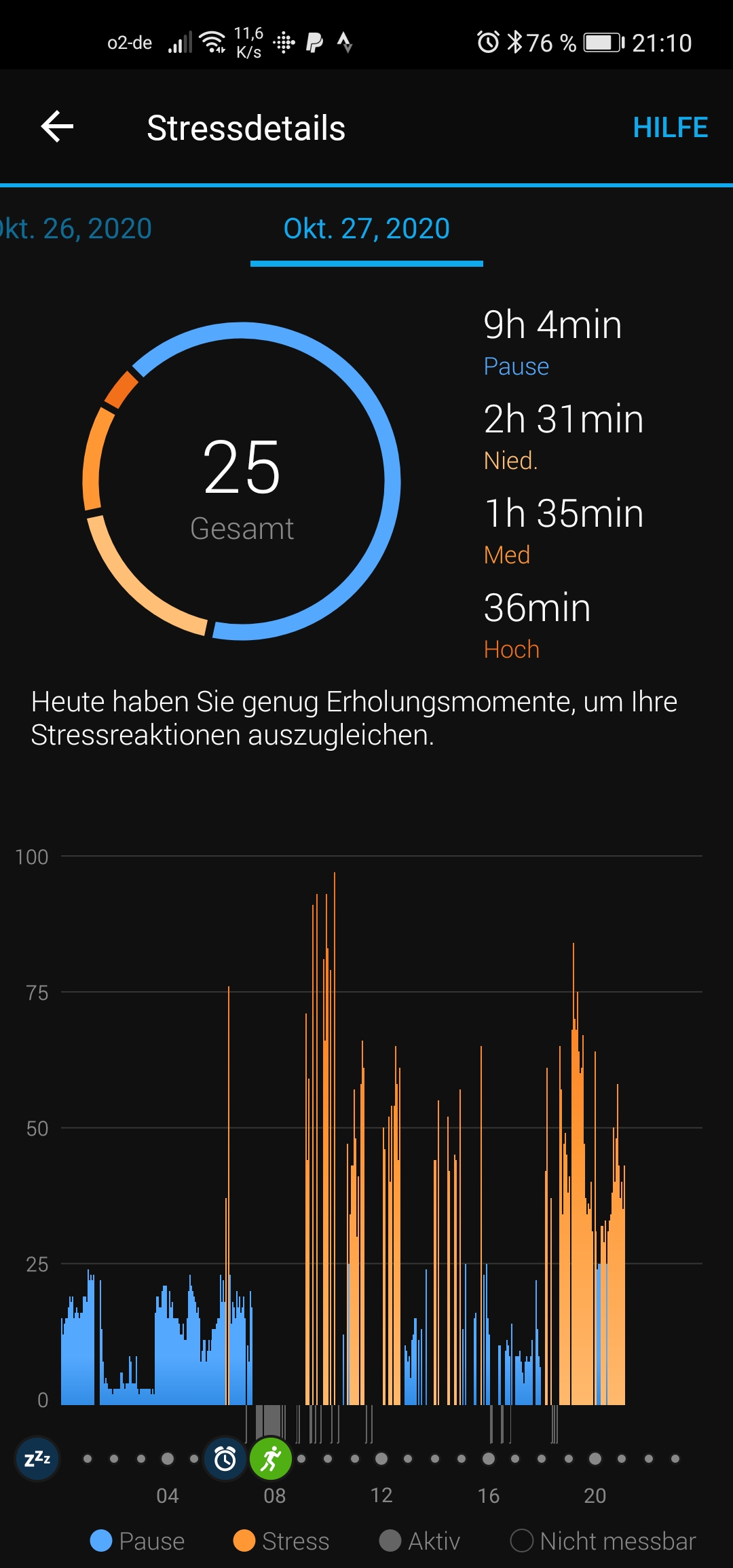Open the HILFE help page
The width and height of the screenshot is (733, 1568).
click(x=670, y=128)
